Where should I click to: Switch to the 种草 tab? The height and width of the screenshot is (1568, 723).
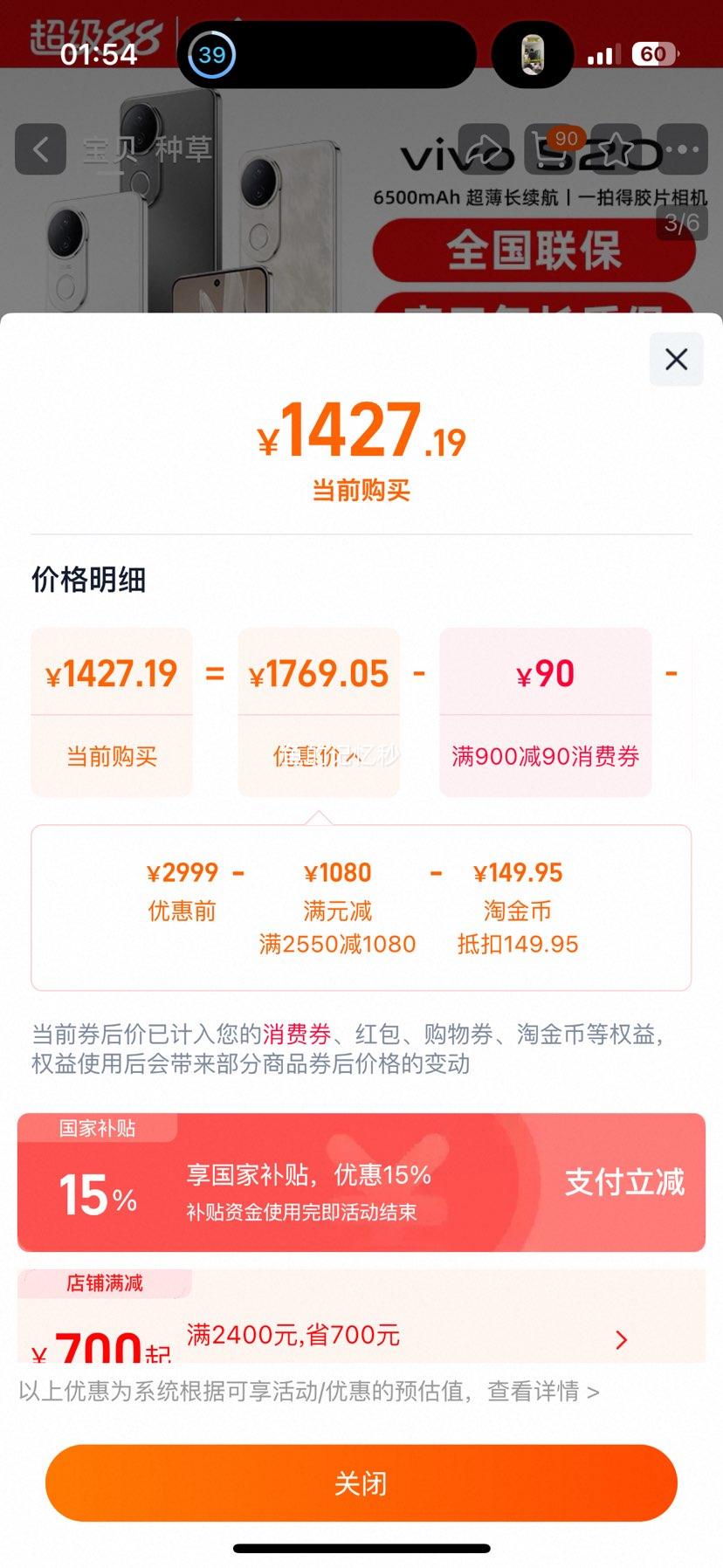(184, 148)
